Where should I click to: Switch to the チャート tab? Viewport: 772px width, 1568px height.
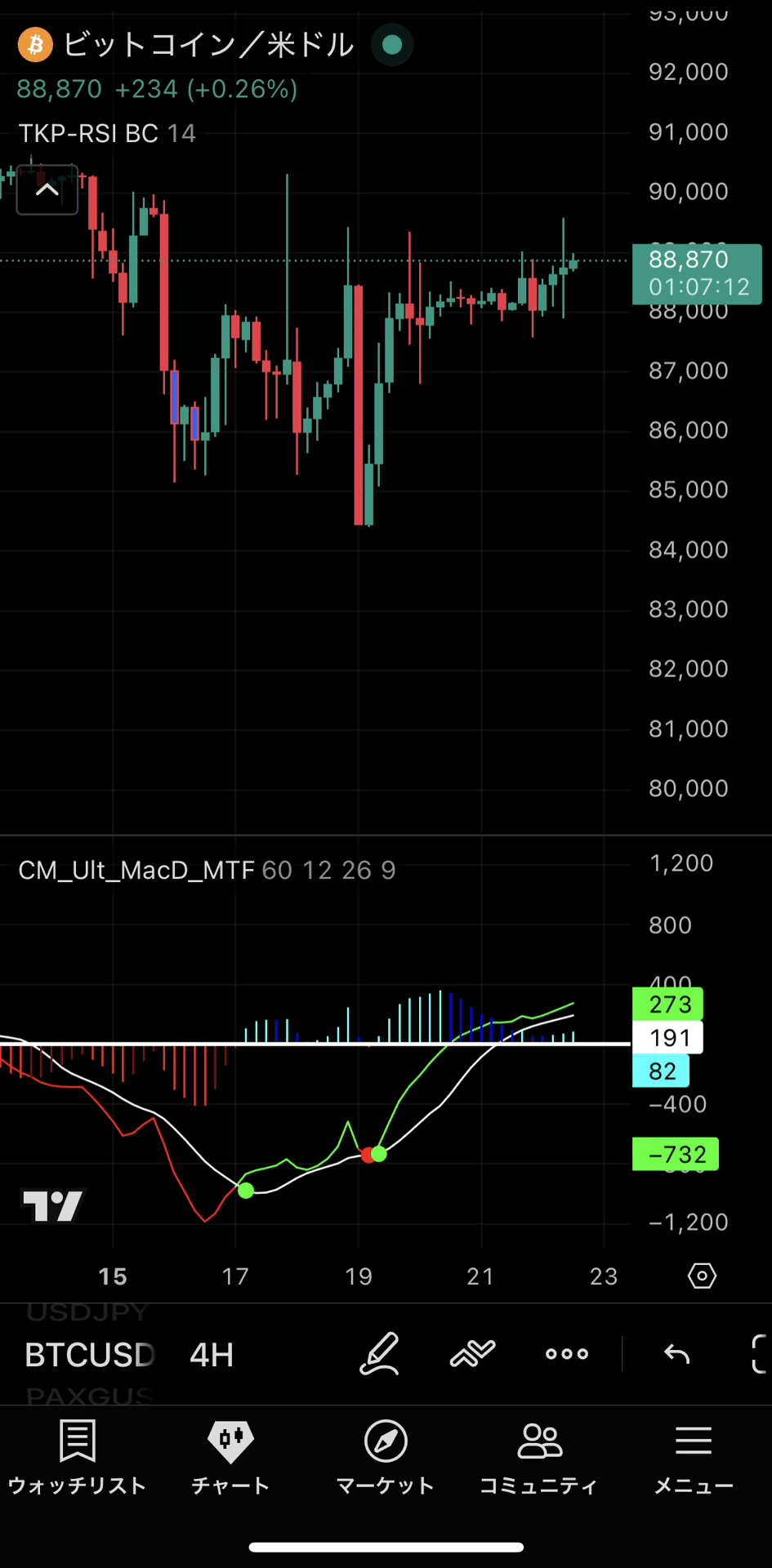pos(231,1459)
